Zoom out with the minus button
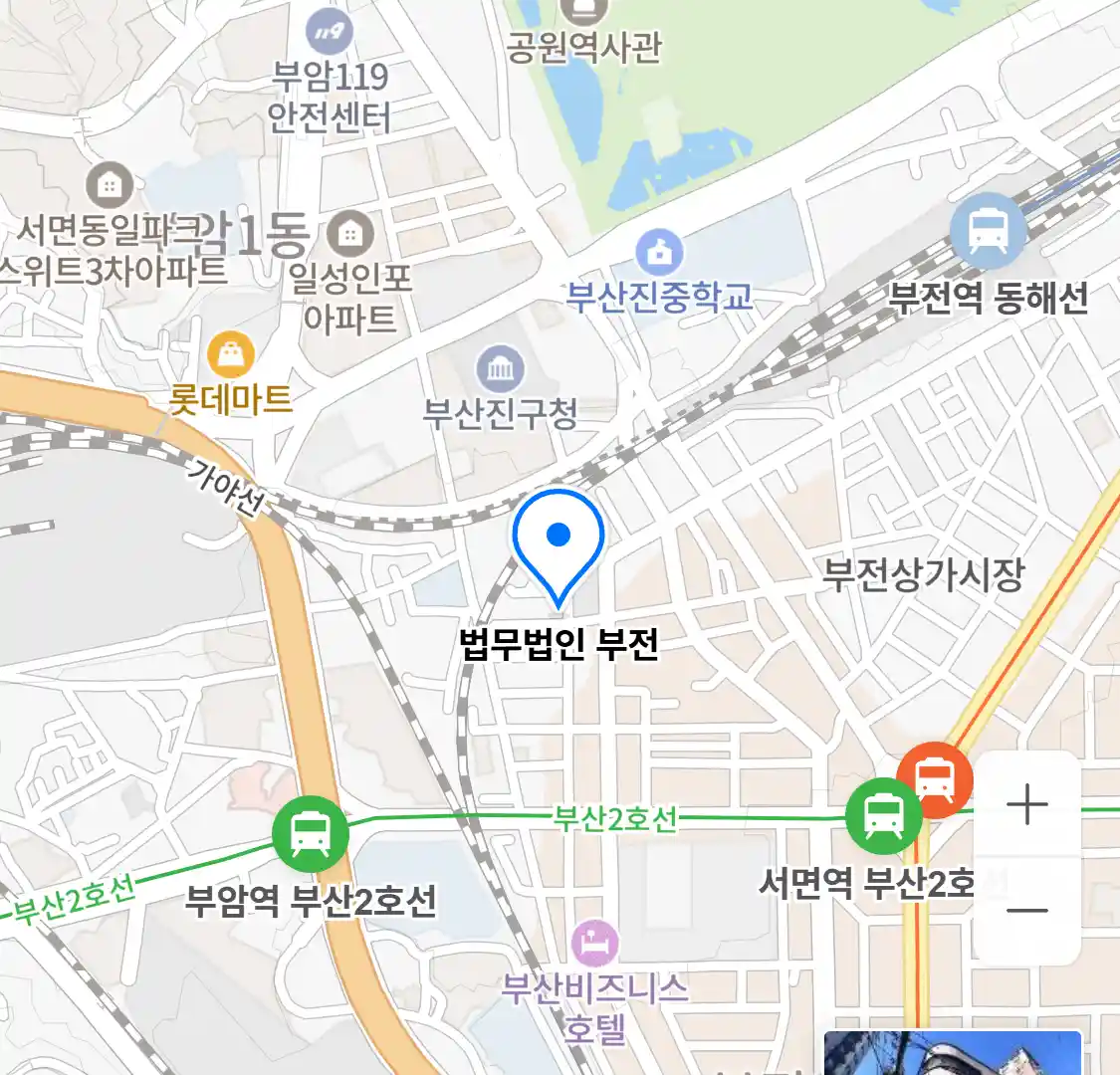This screenshot has width=1120, height=1075. (x=1026, y=910)
